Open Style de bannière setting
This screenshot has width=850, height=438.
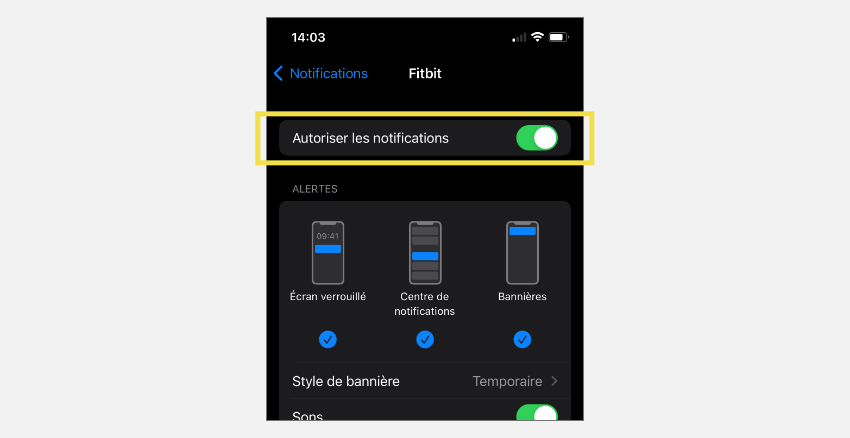tap(425, 381)
